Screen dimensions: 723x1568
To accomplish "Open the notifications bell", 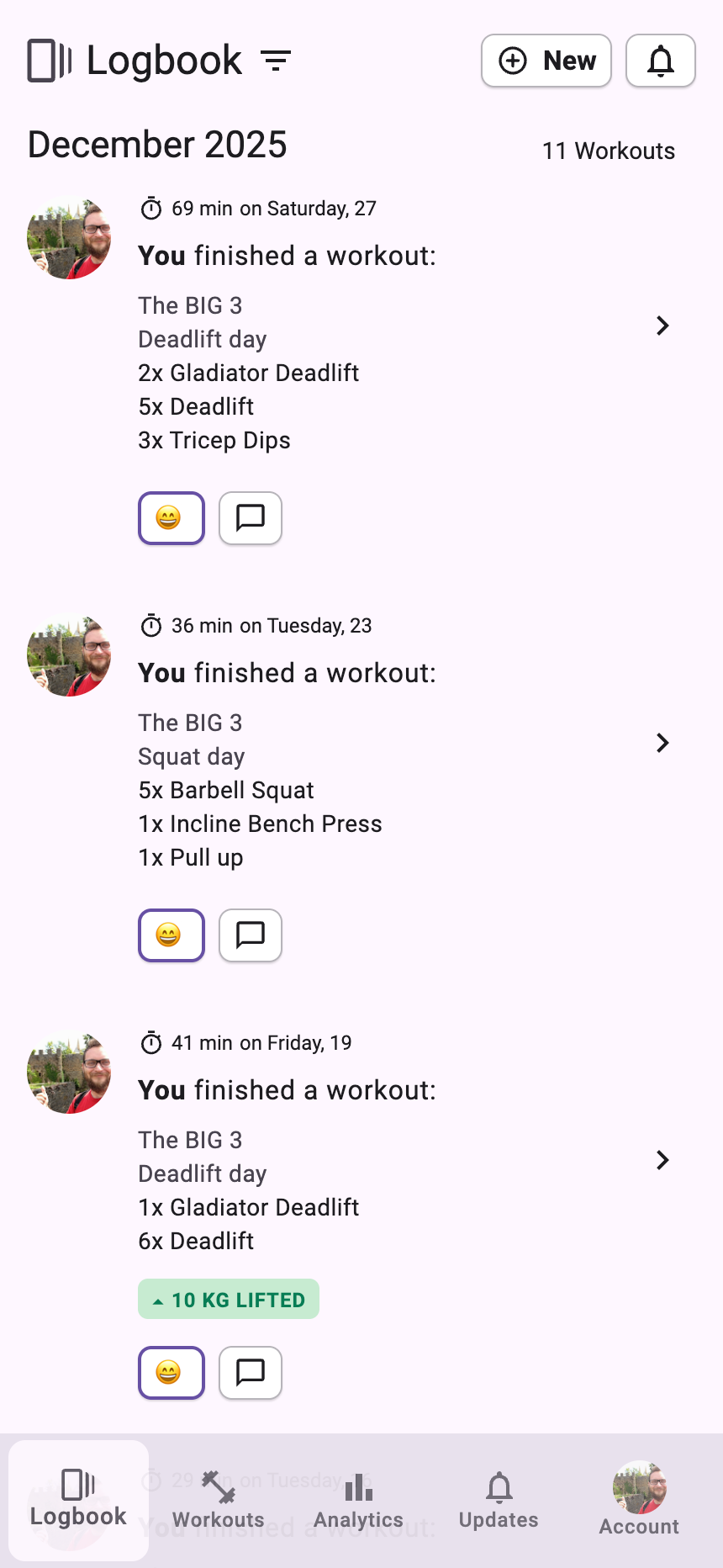I will tap(660, 61).
